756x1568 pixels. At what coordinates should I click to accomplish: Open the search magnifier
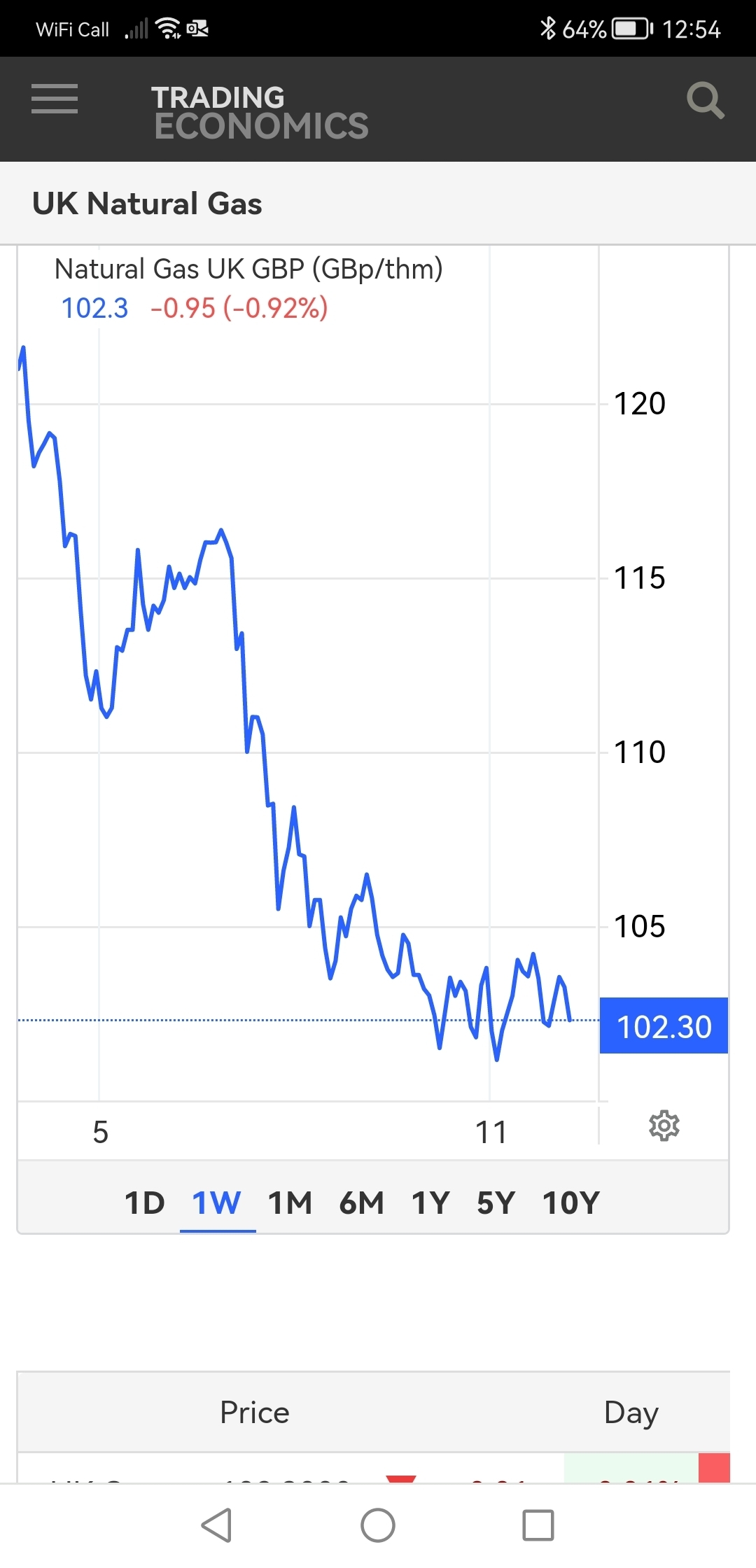tap(705, 101)
